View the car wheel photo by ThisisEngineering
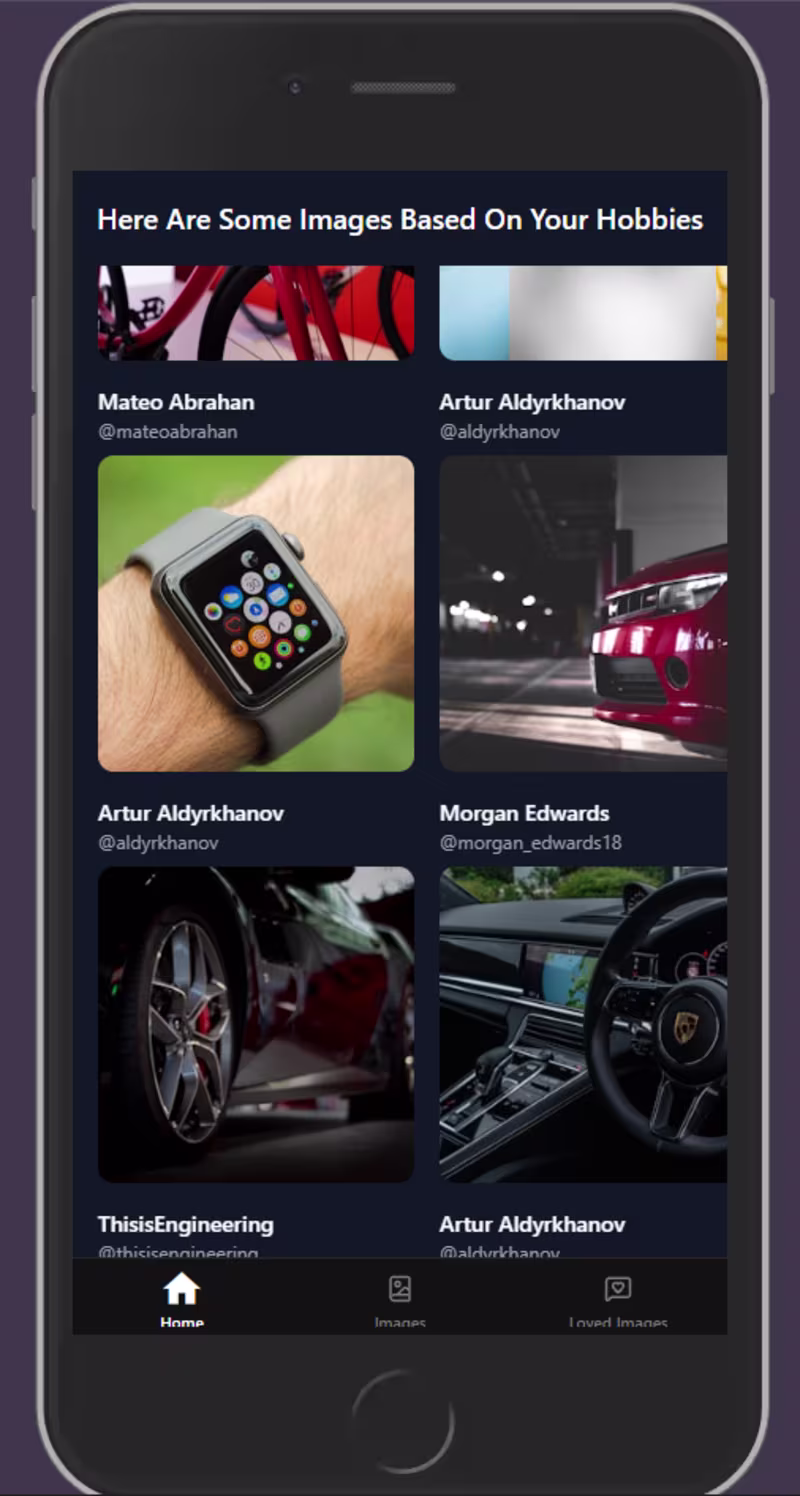Viewport: 800px width, 1496px height. (x=256, y=1024)
